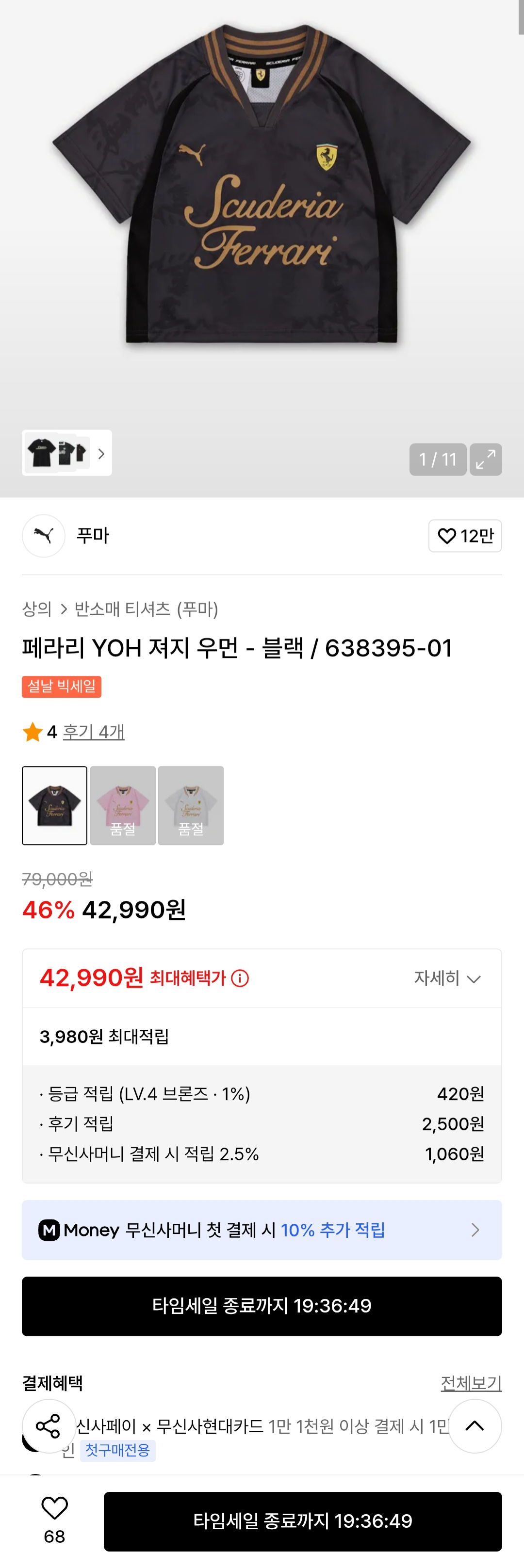Screen dimensions: 524x1568
Task: Expand the 자세히 price details
Action: [447, 978]
